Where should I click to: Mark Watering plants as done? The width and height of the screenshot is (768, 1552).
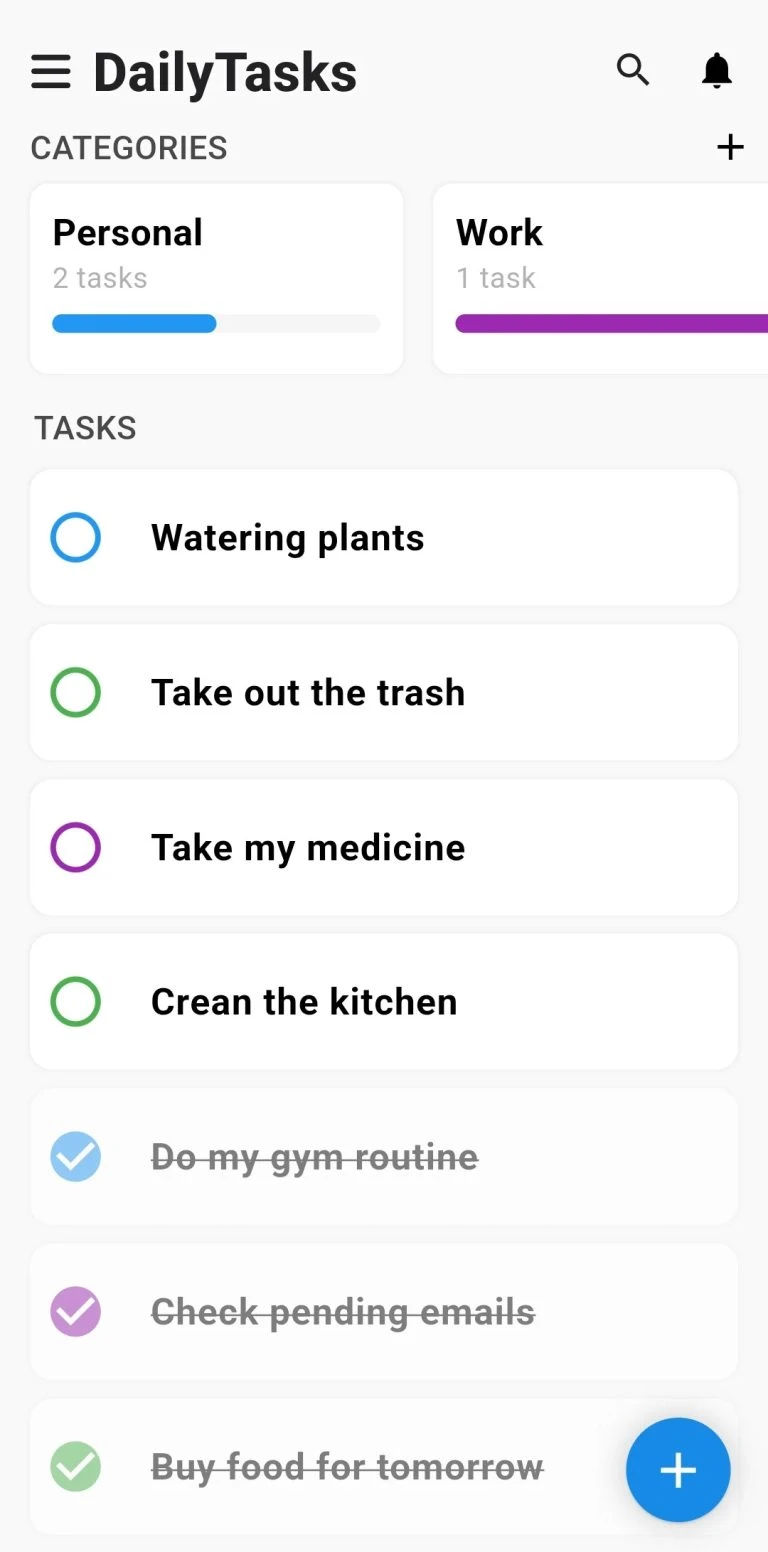click(76, 537)
